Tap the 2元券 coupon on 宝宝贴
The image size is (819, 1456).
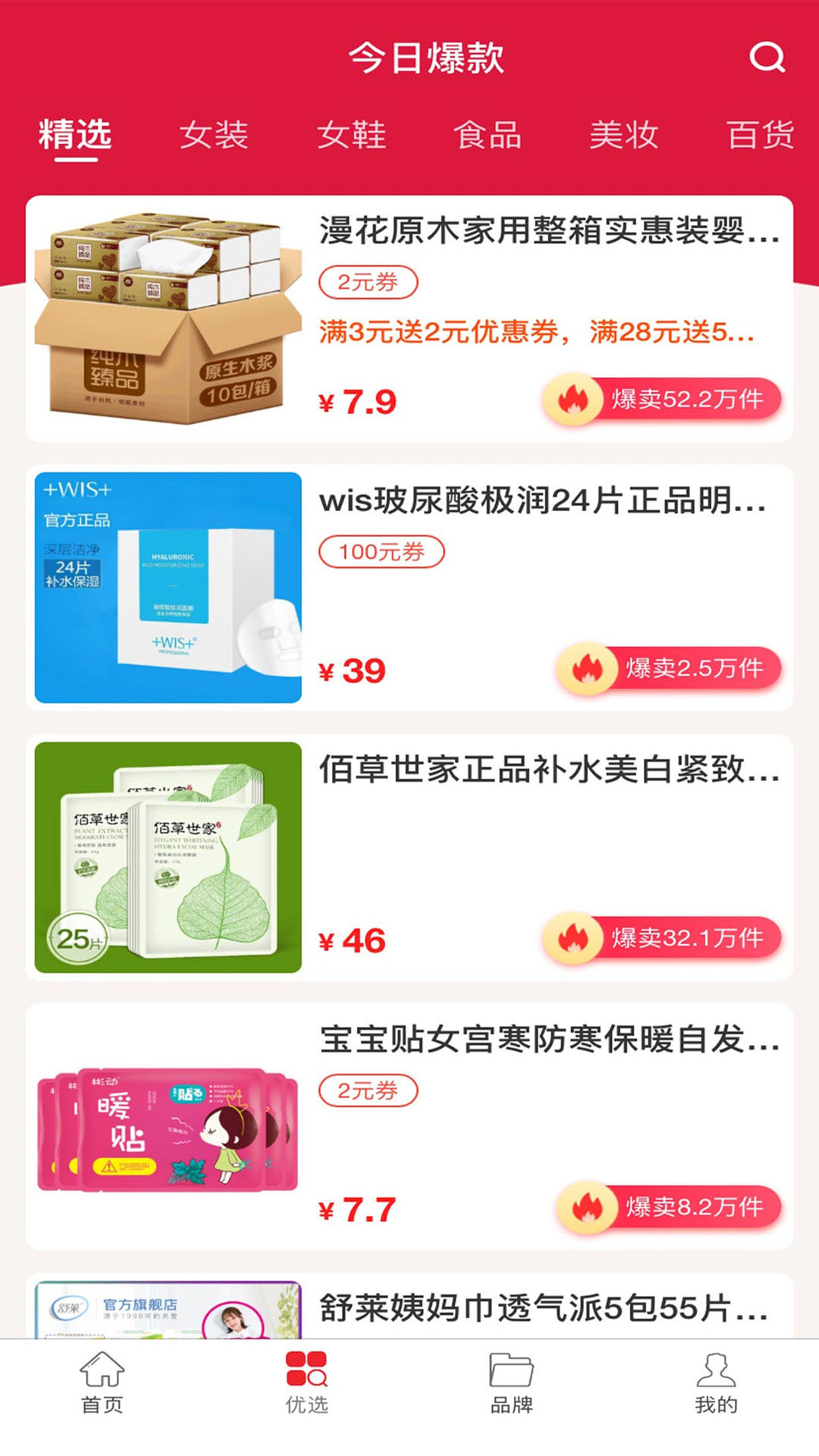(368, 1090)
